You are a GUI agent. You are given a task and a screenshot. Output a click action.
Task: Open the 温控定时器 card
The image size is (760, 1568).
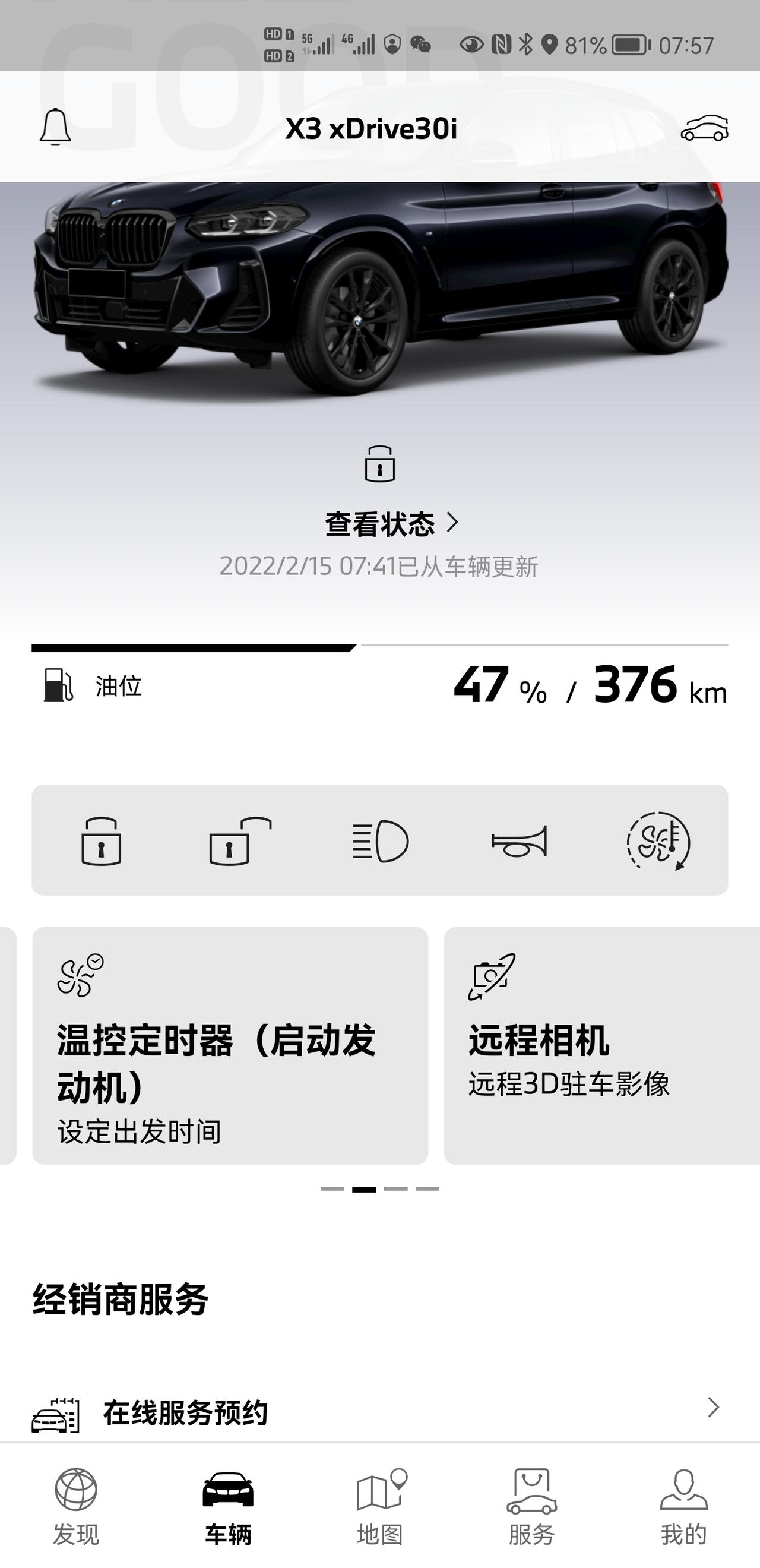tap(230, 1045)
